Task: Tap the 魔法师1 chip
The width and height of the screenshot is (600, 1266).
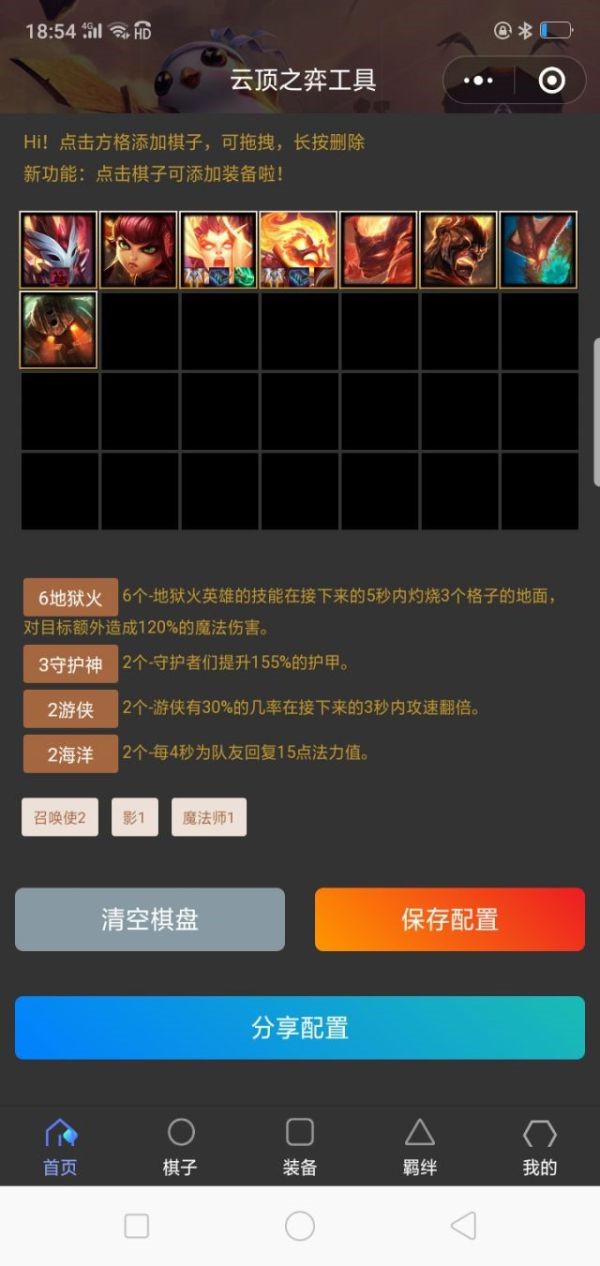Action: [209, 817]
